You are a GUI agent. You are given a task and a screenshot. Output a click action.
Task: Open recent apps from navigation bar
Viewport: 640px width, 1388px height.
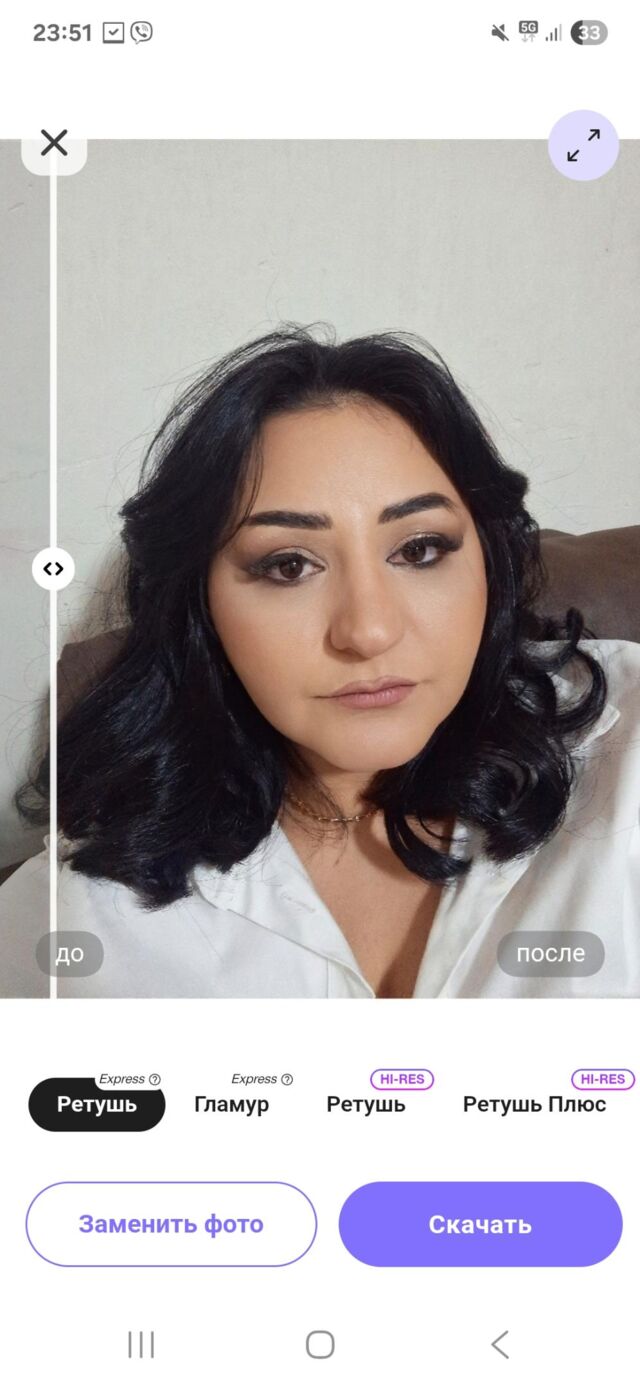click(x=141, y=1344)
